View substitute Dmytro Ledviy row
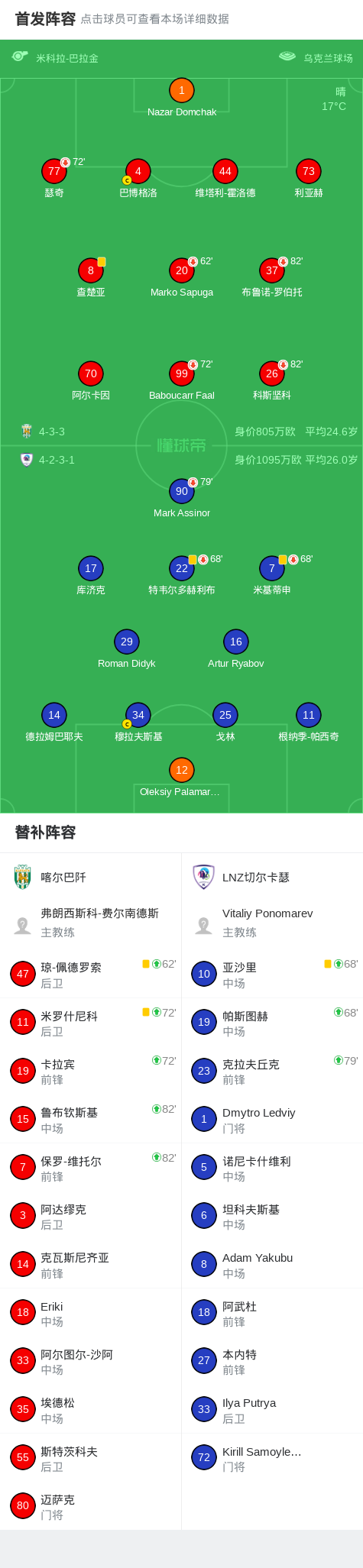363x1568 pixels. tap(272, 1119)
